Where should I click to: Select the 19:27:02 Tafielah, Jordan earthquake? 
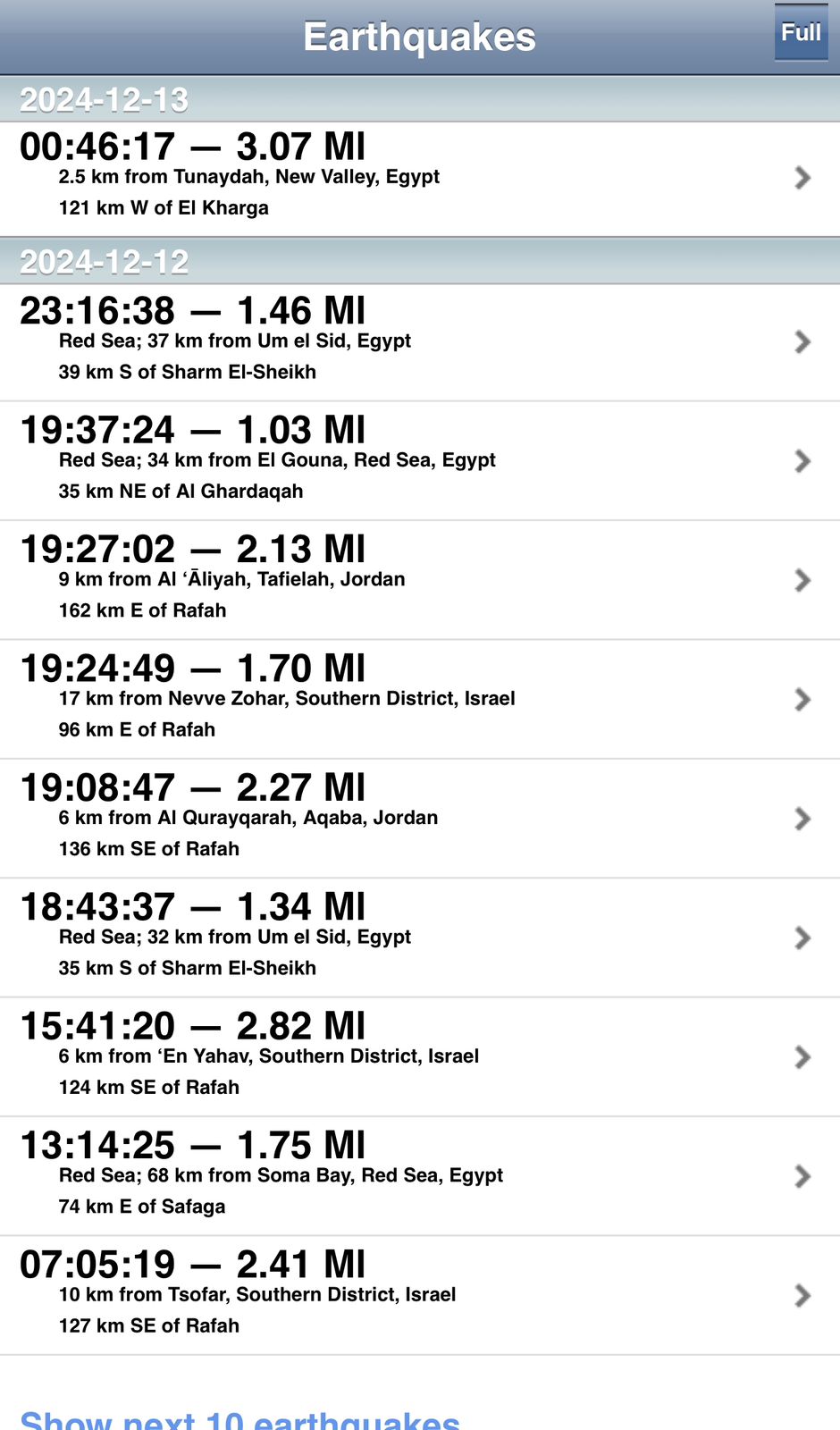pos(419,580)
